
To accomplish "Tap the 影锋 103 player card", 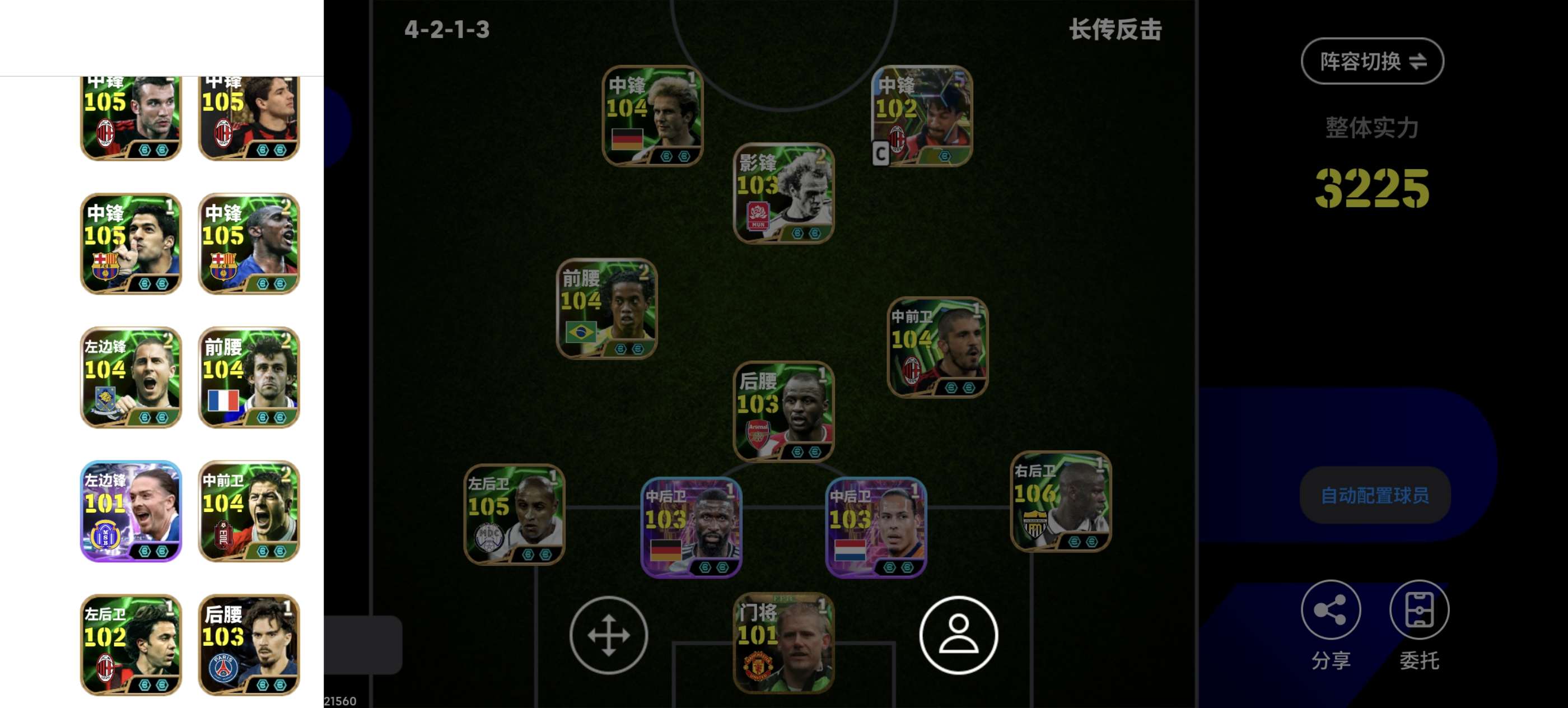I will 783,193.
